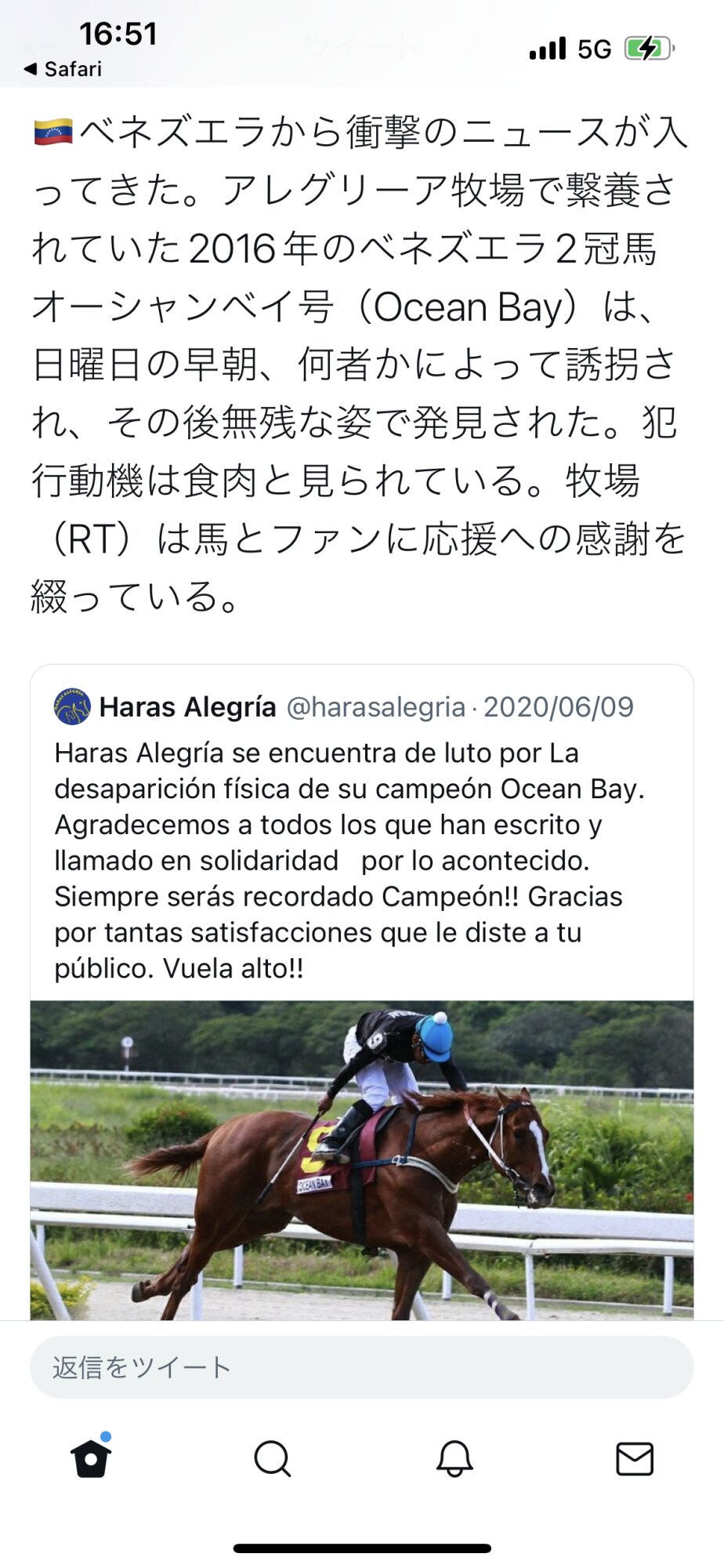Switch to the Home tab
Screen dimensions: 724x1568
click(x=91, y=1458)
